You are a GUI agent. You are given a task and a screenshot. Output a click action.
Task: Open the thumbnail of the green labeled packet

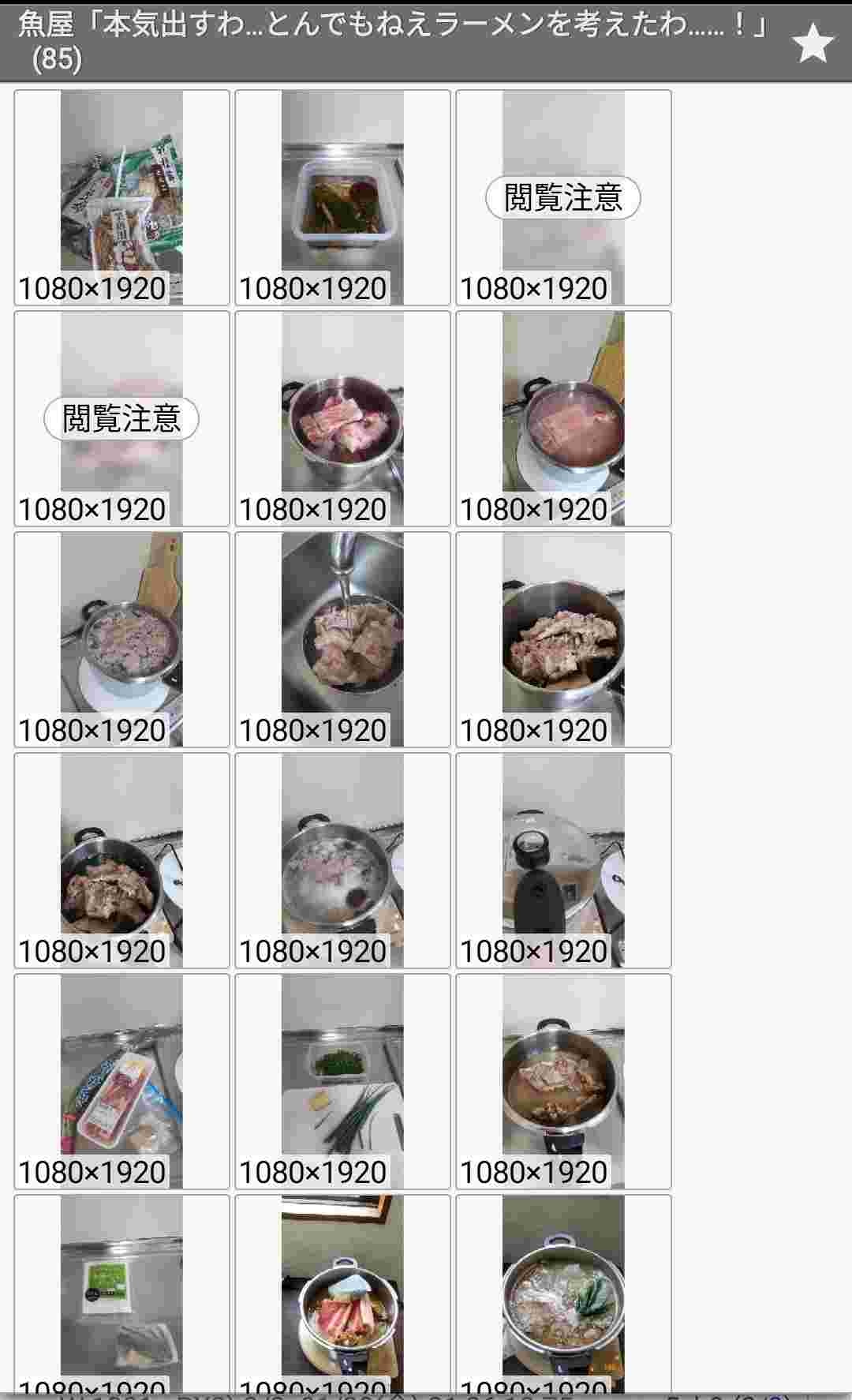pyautogui.click(x=121, y=1294)
